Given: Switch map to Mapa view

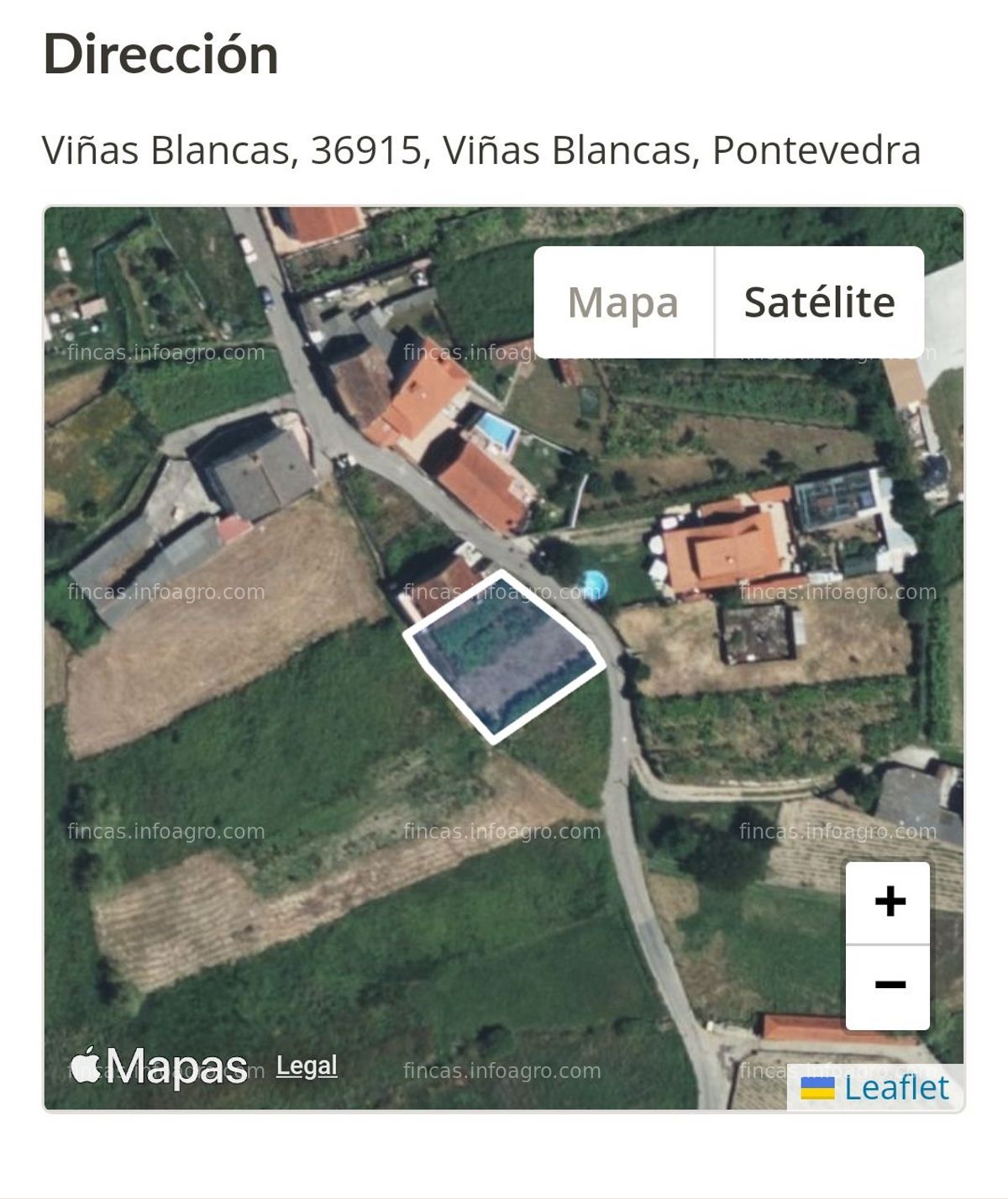Looking at the screenshot, I should click(623, 302).
